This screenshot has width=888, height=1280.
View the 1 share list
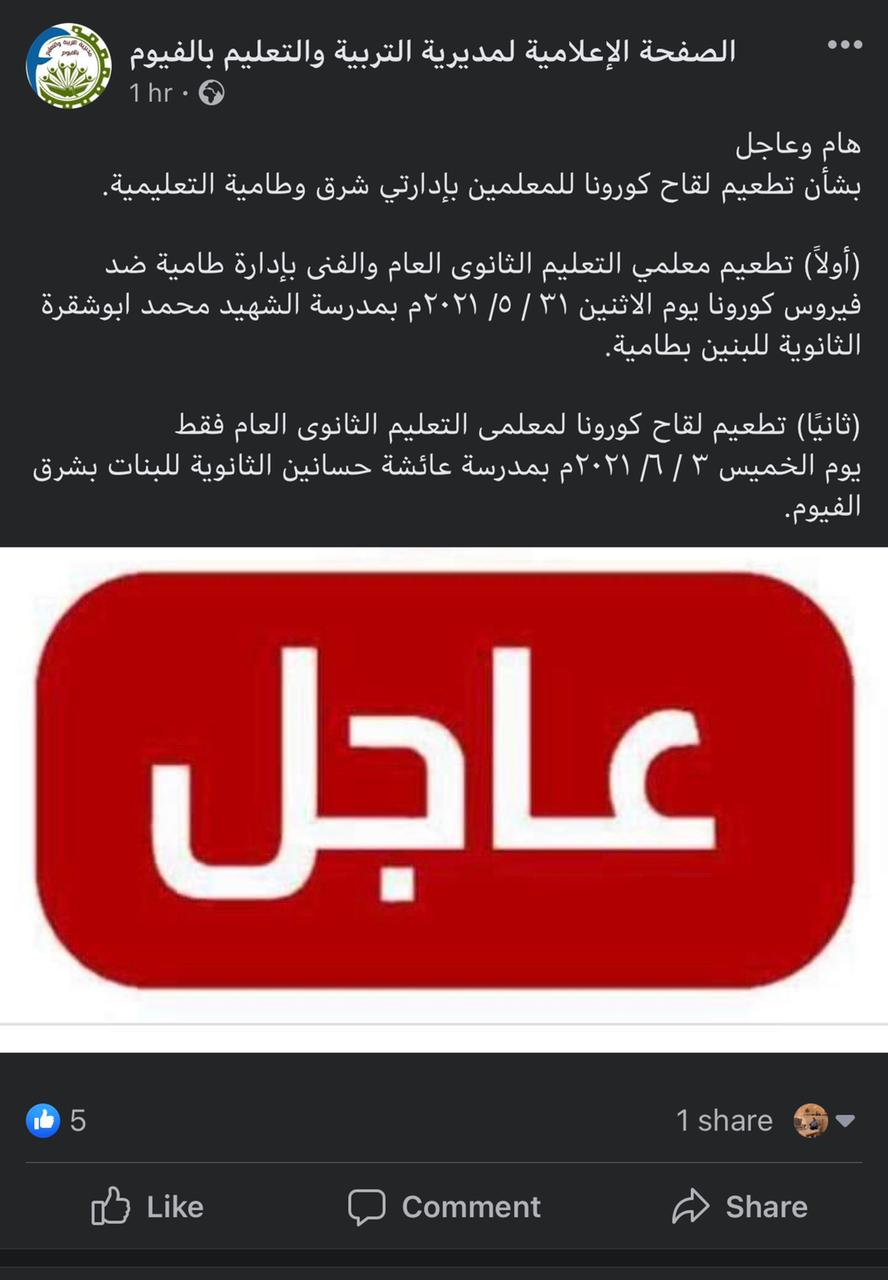723,1120
